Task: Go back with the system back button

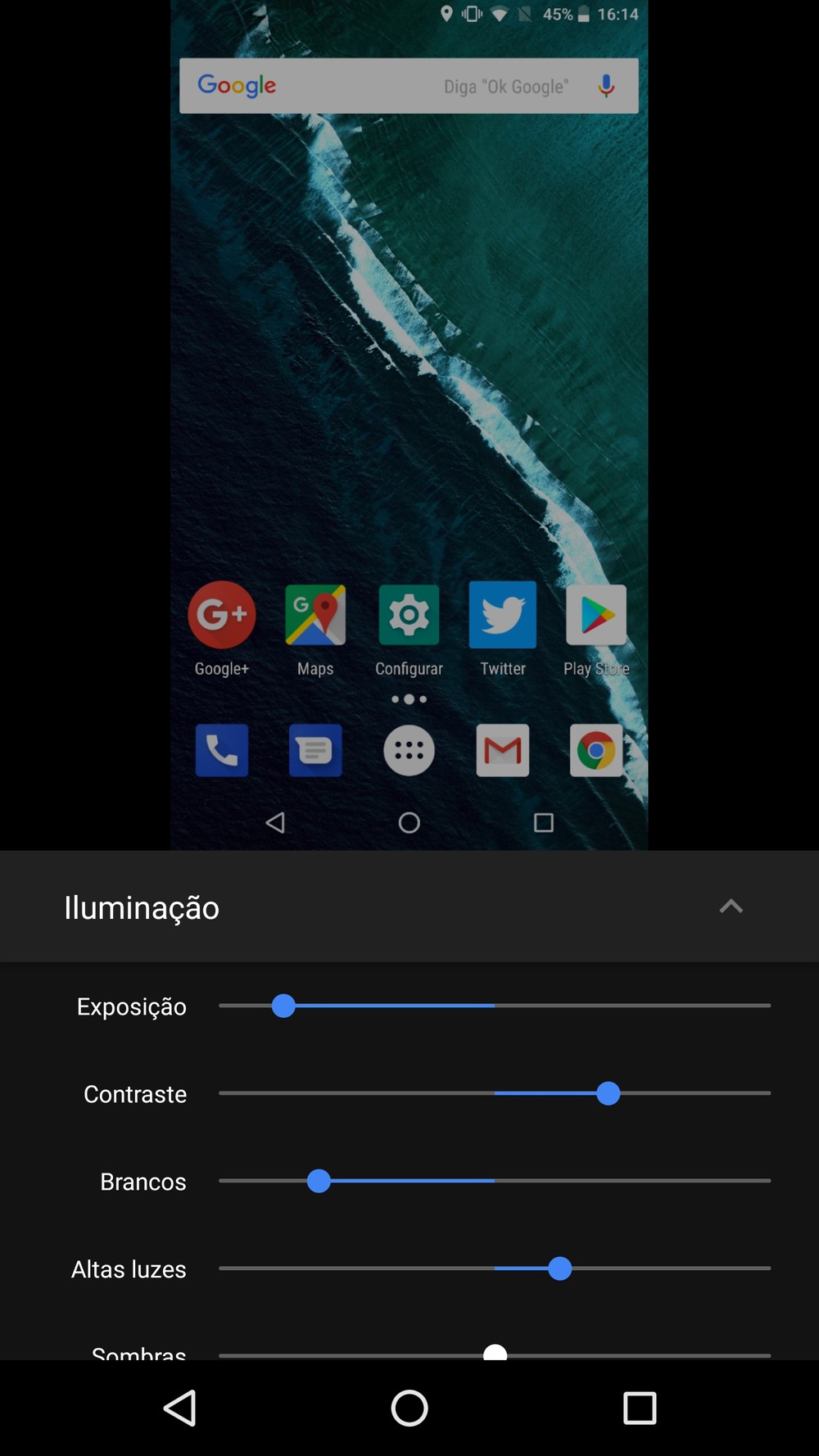Action: pyautogui.click(x=180, y=1408)
